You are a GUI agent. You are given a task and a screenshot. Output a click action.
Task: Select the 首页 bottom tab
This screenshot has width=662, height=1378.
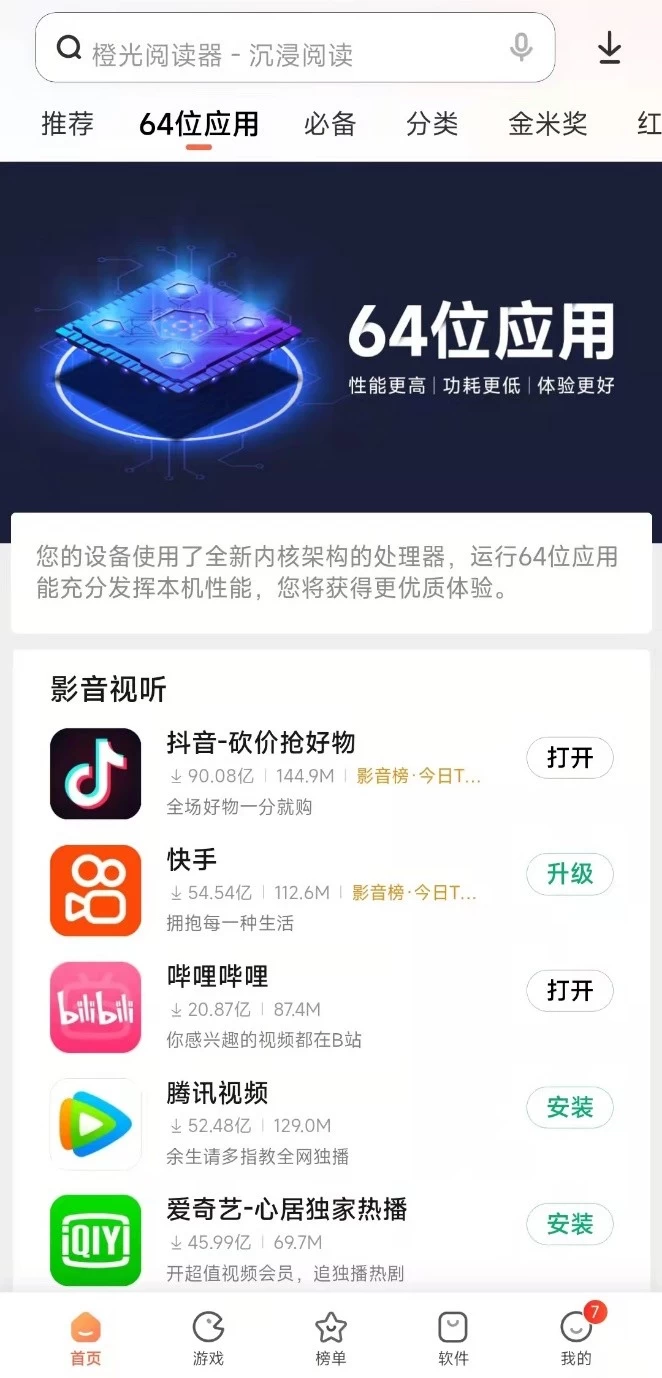point(86,1339)
